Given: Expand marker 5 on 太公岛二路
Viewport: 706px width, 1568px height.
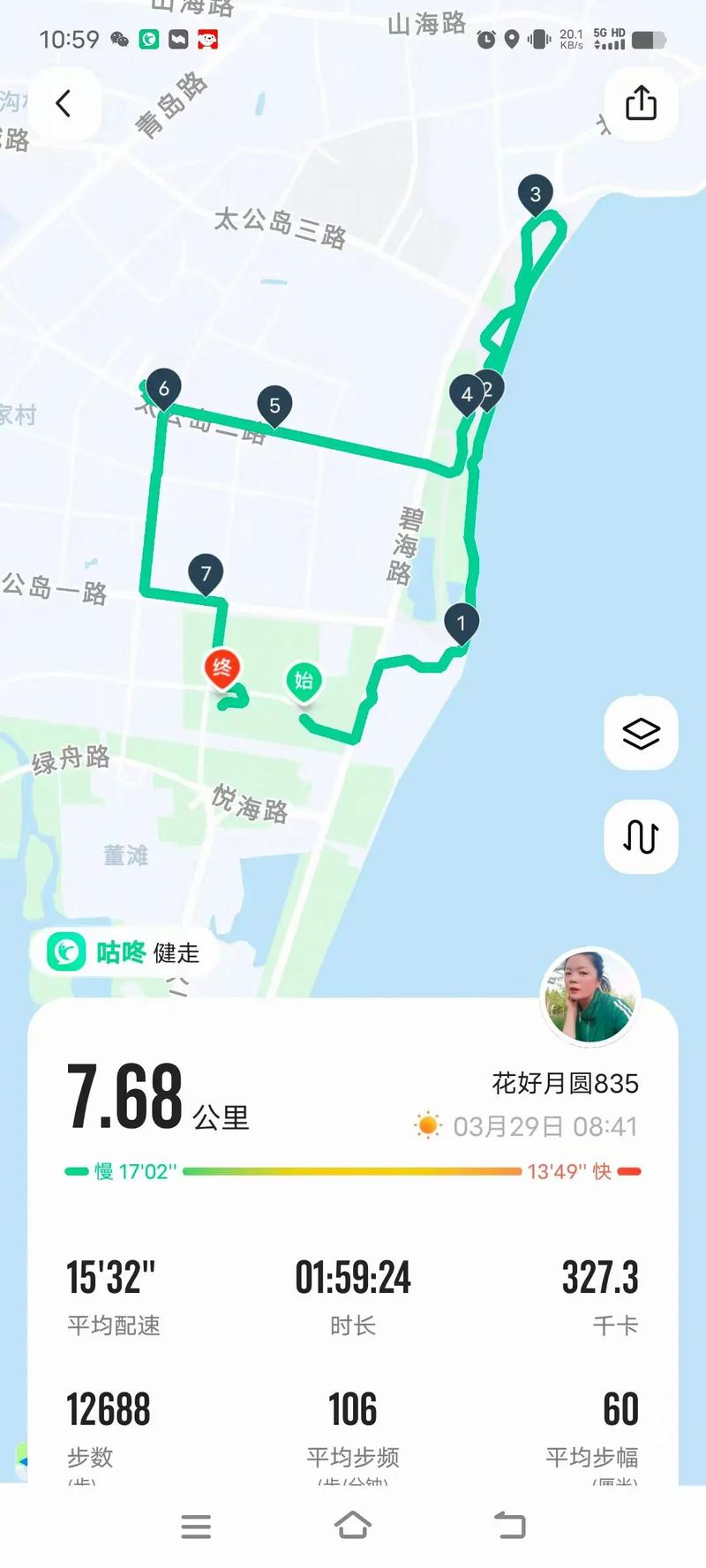Looking at the screenshot, I should [276, 403].
